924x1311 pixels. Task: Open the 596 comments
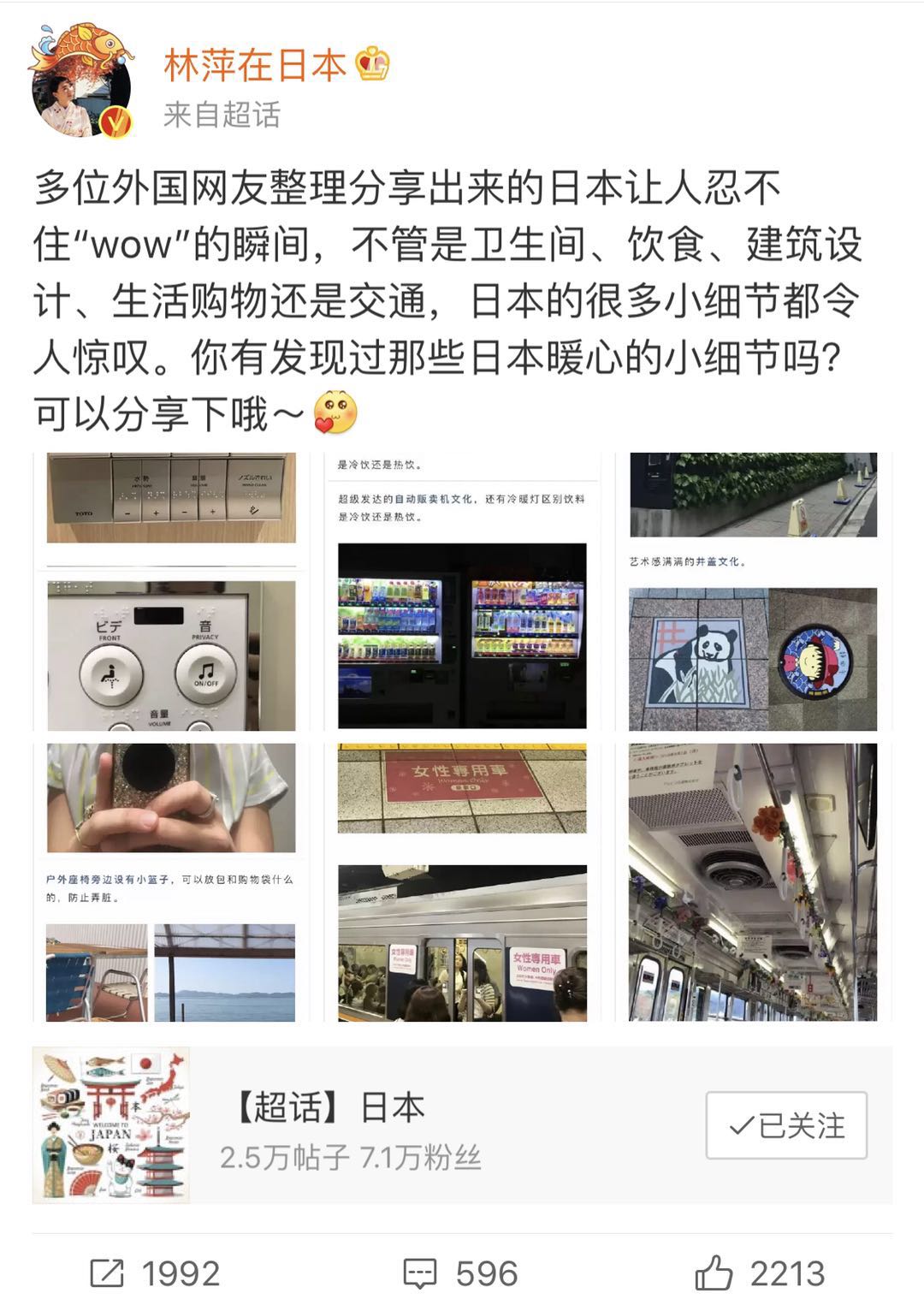pyautogui.click(x=462, y=1273)
